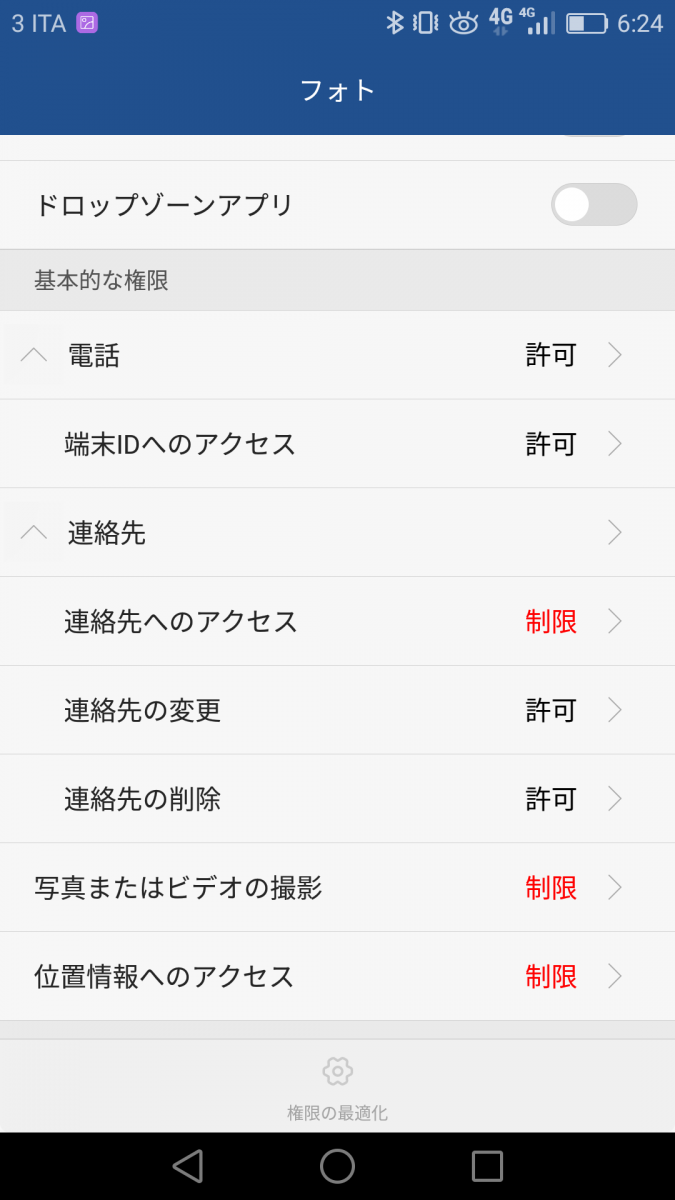Open 連絡先の変更 permission row
The image size is (675, 1200).
tap(337, 711)
